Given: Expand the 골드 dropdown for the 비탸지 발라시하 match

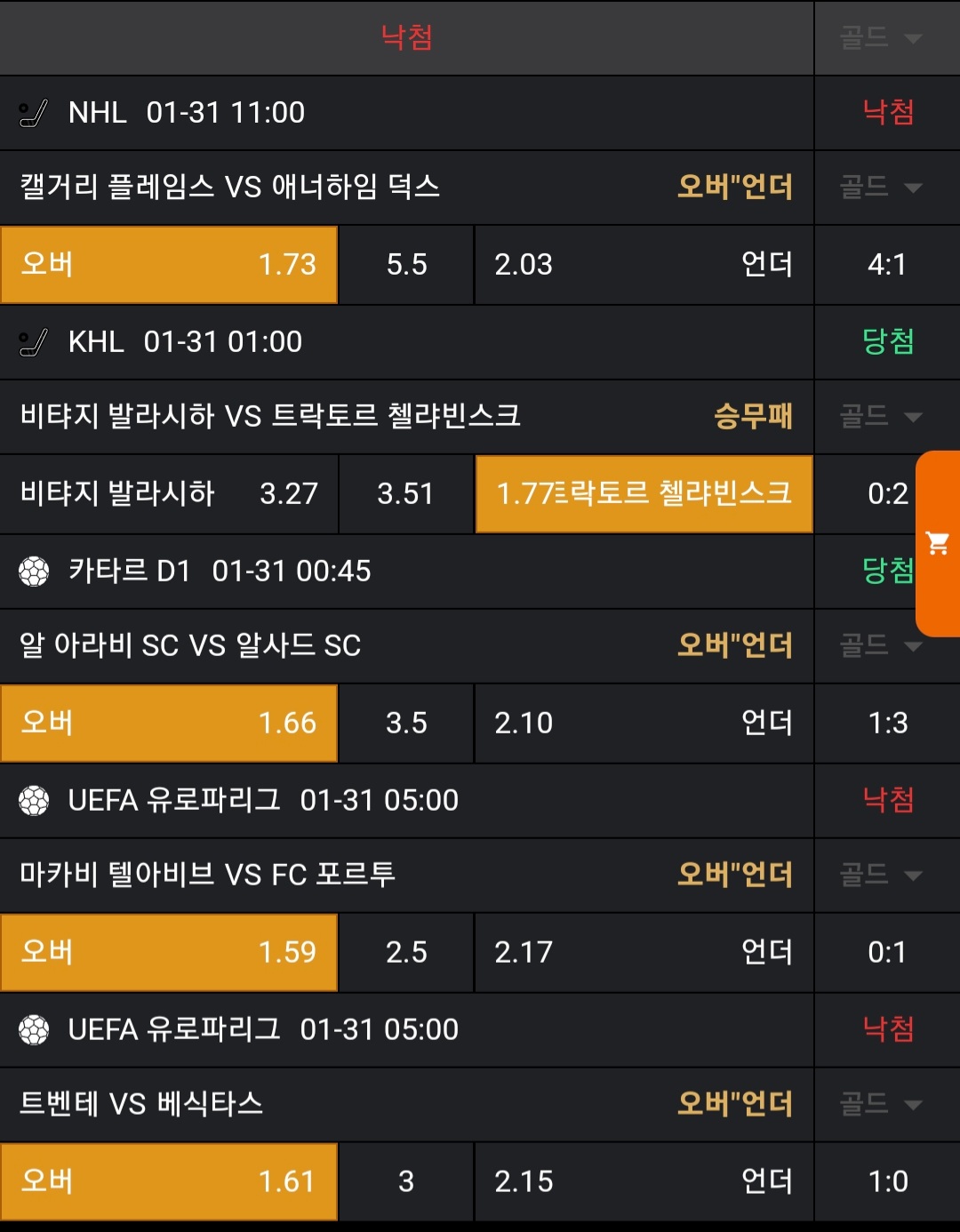Looking at the screenshot, I should [x=881, y=416].
